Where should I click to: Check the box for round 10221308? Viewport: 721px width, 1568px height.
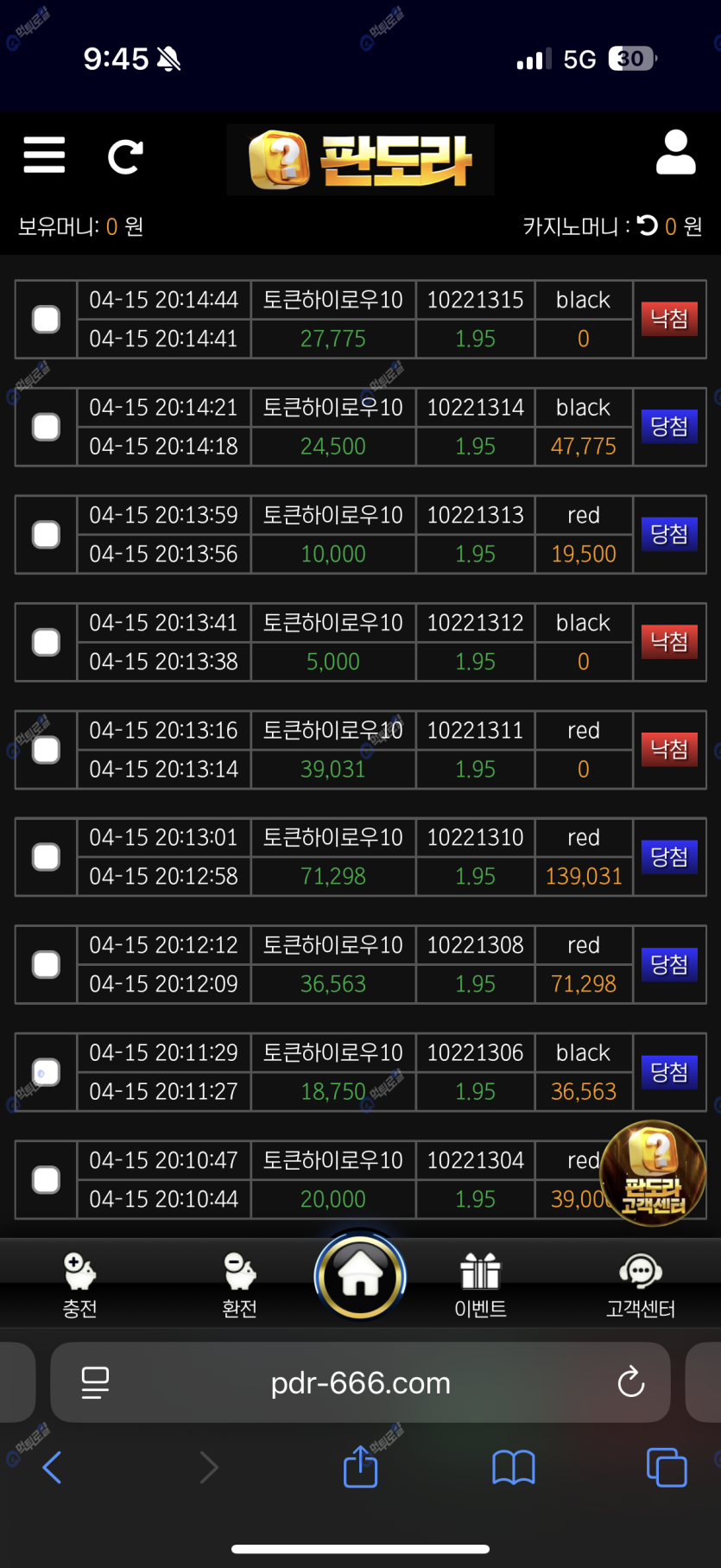(46, 964)
